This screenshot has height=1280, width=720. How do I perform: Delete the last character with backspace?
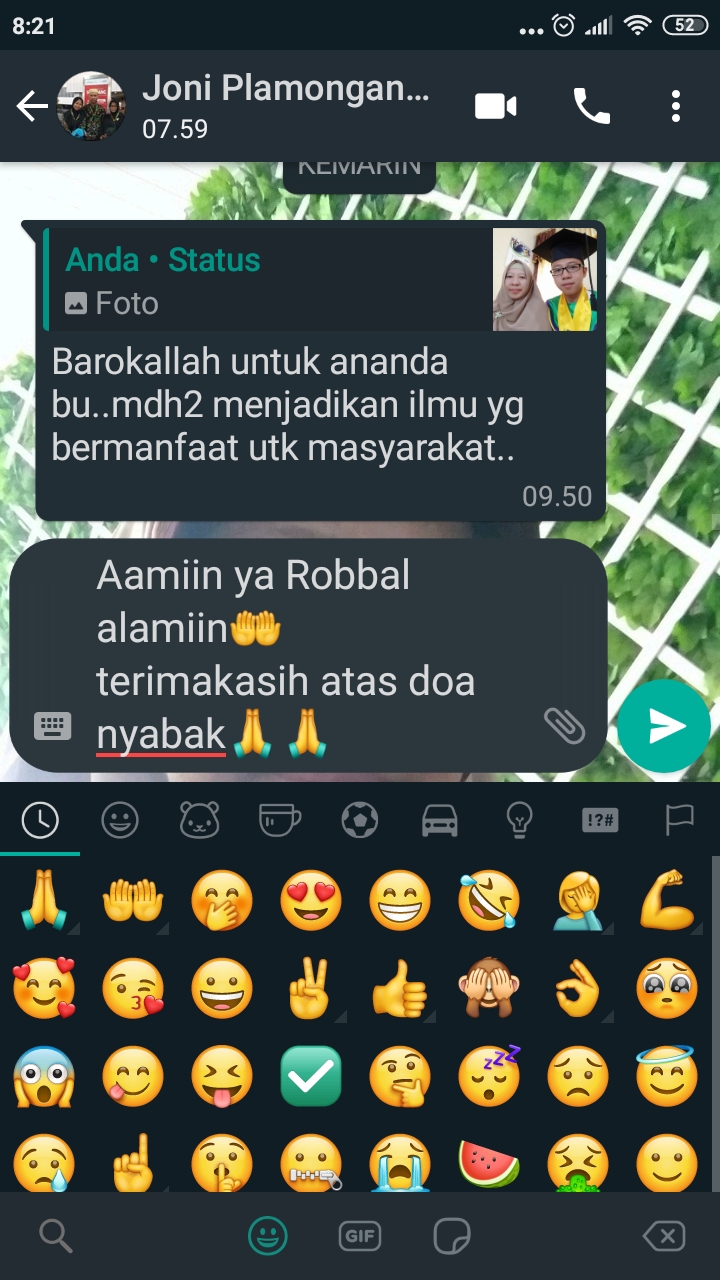pyautogui.click(x=664, y=1236)
